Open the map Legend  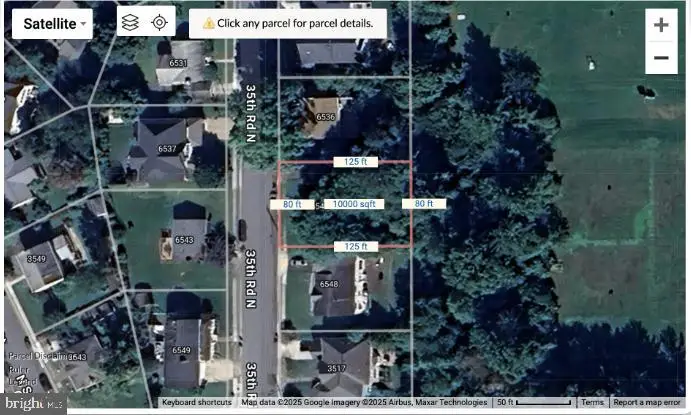23,380
